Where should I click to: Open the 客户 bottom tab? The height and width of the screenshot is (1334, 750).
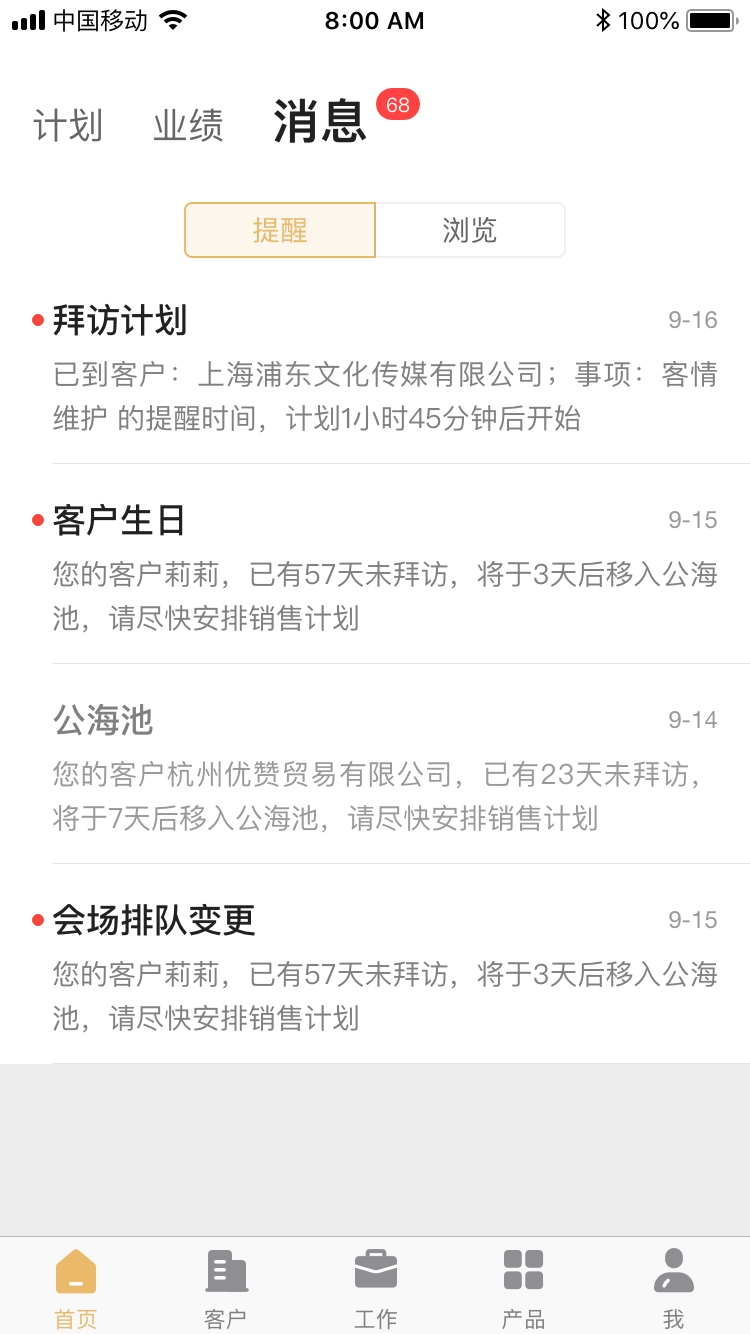225,1288
